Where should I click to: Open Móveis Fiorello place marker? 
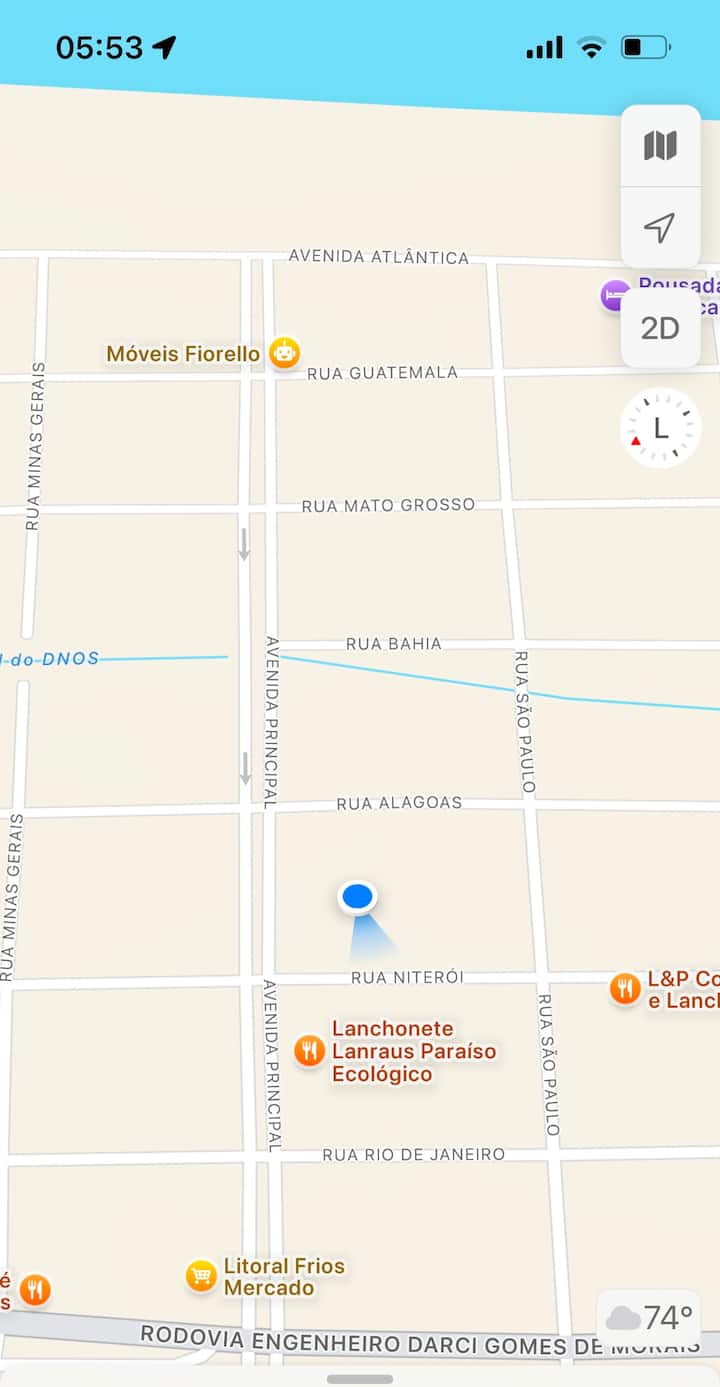tap(285, 352)
